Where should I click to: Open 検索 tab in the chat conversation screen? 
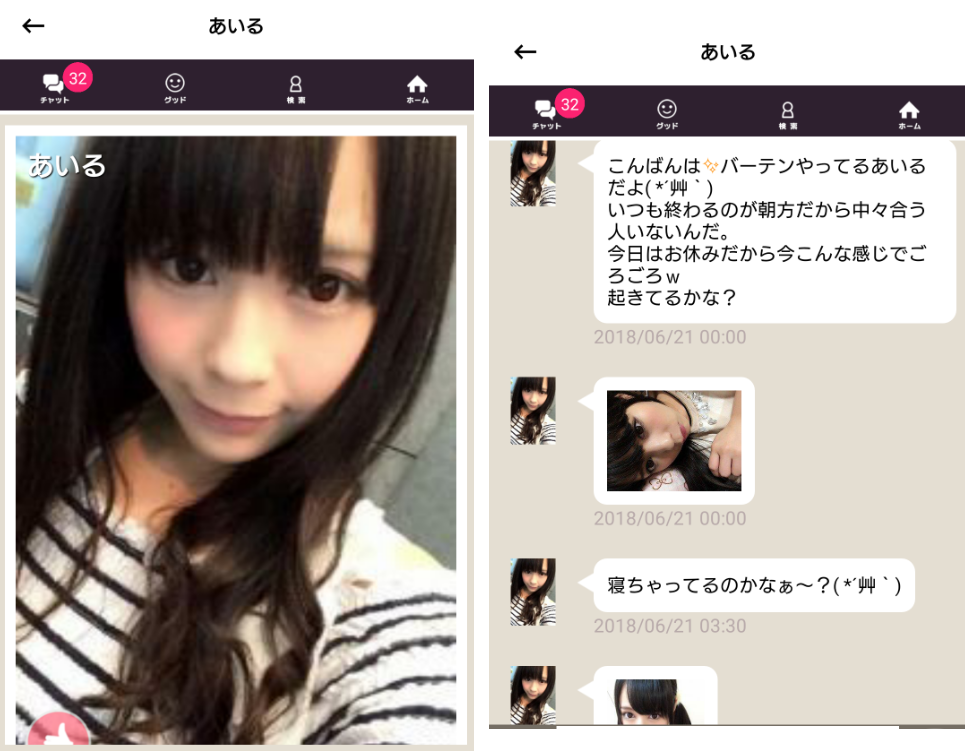pyautogui.click(x=788, y=113)
